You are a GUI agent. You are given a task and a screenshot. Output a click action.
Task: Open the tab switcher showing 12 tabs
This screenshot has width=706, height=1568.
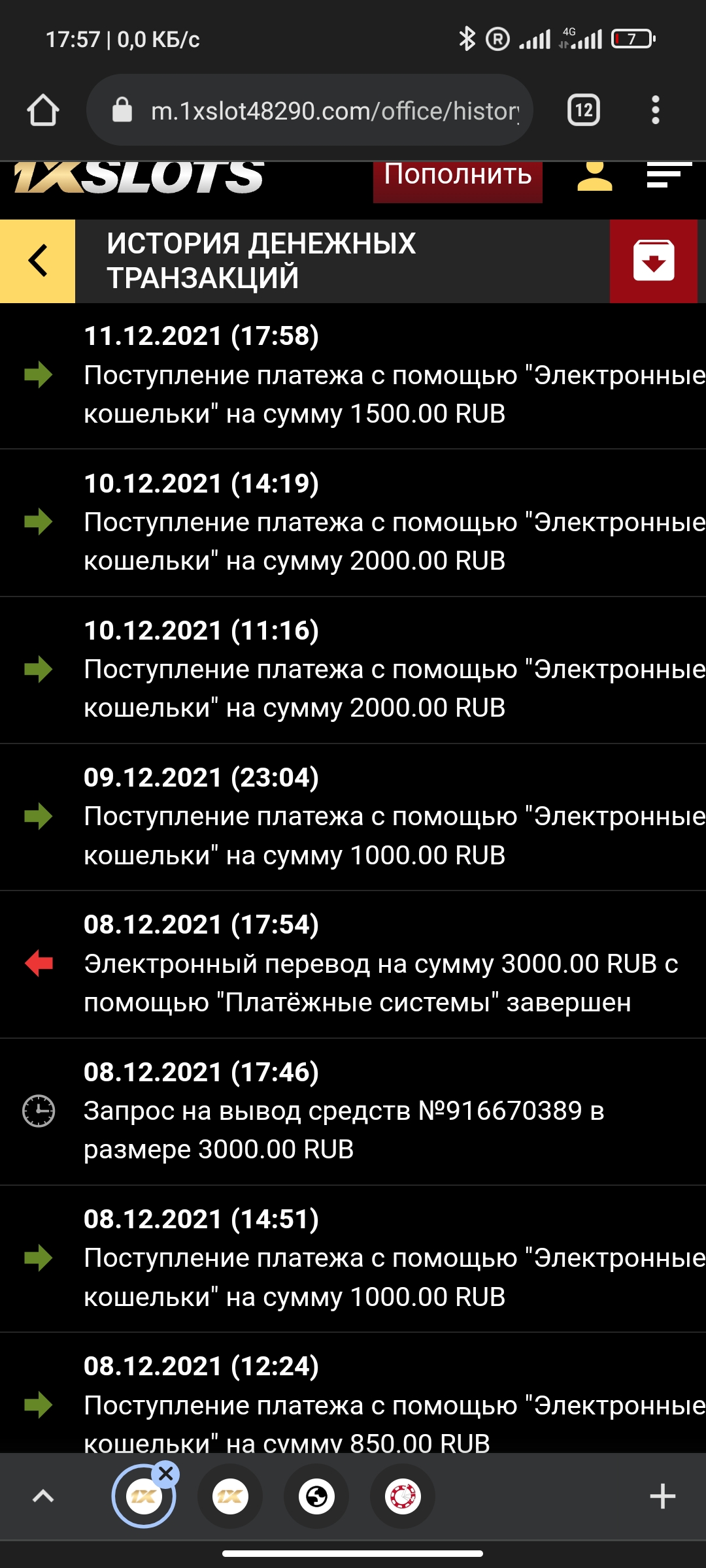[583, 110]
